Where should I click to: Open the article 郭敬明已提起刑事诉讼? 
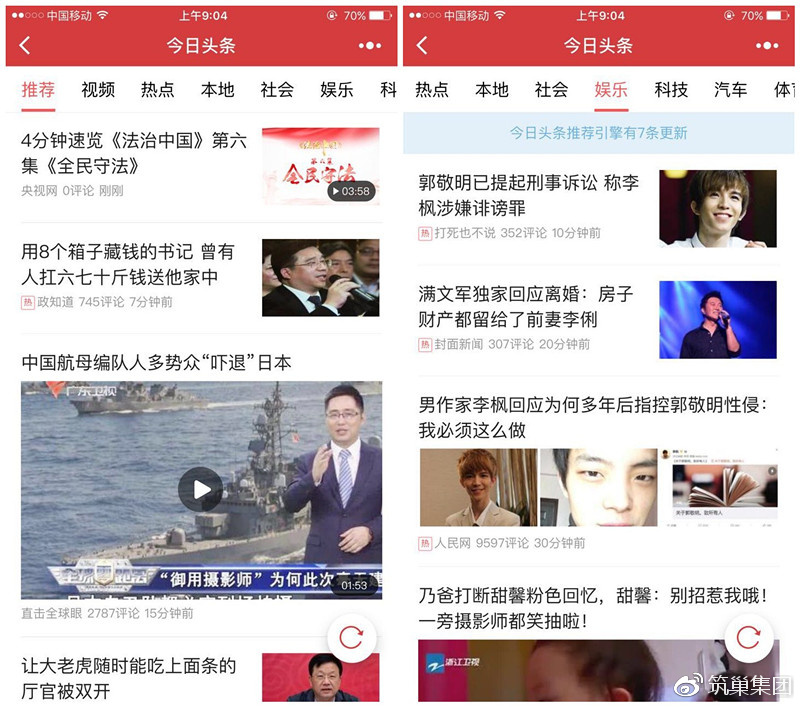click(x=529, y=195)
